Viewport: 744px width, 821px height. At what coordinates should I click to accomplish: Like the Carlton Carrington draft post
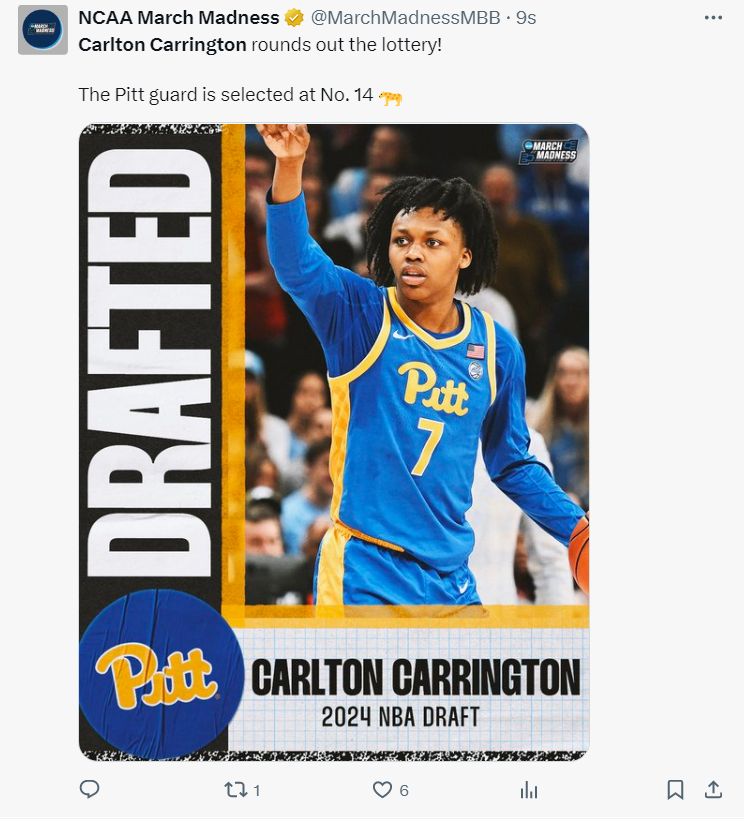(x=382, y=789)
